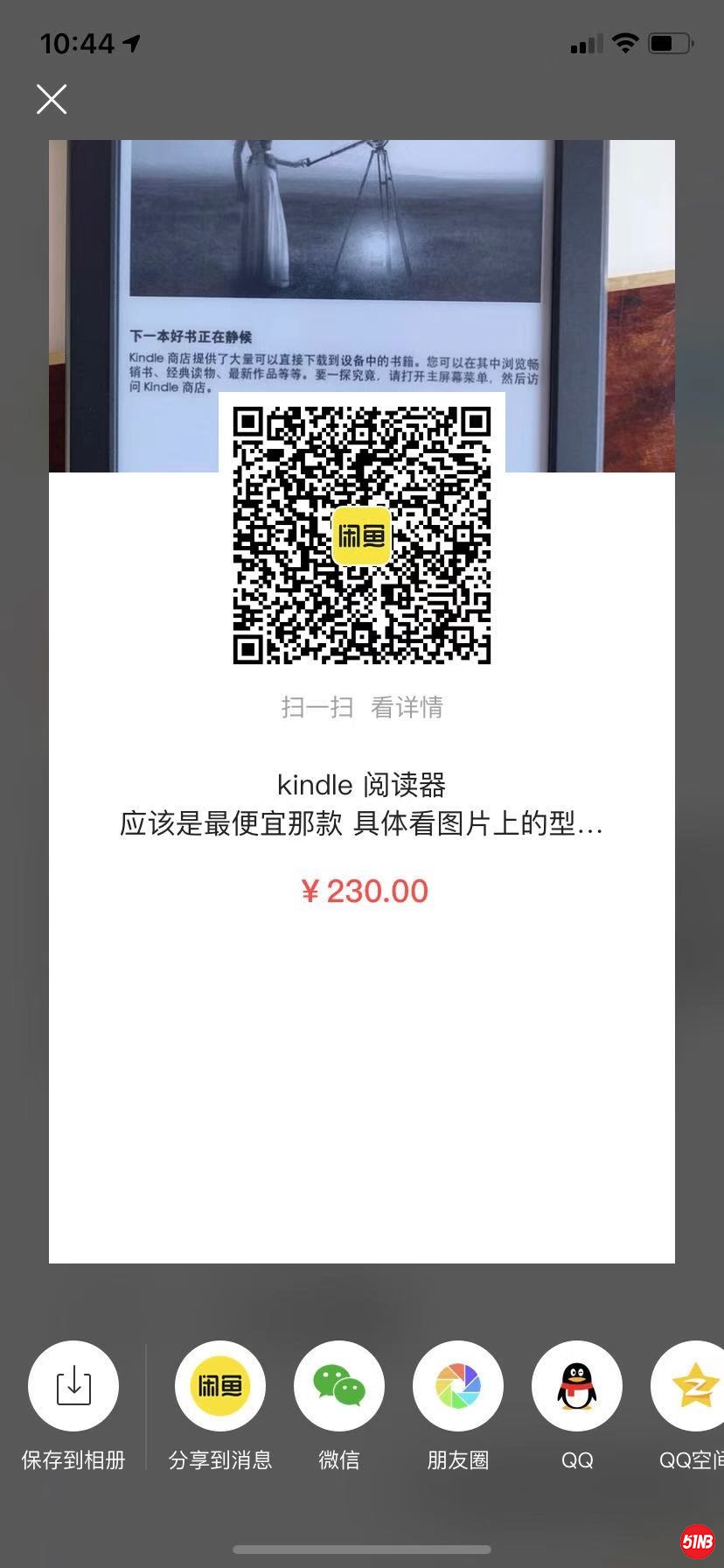Share the listing via WeChat
This screenshot has width=724, height=1568.
coord(339,1386)
